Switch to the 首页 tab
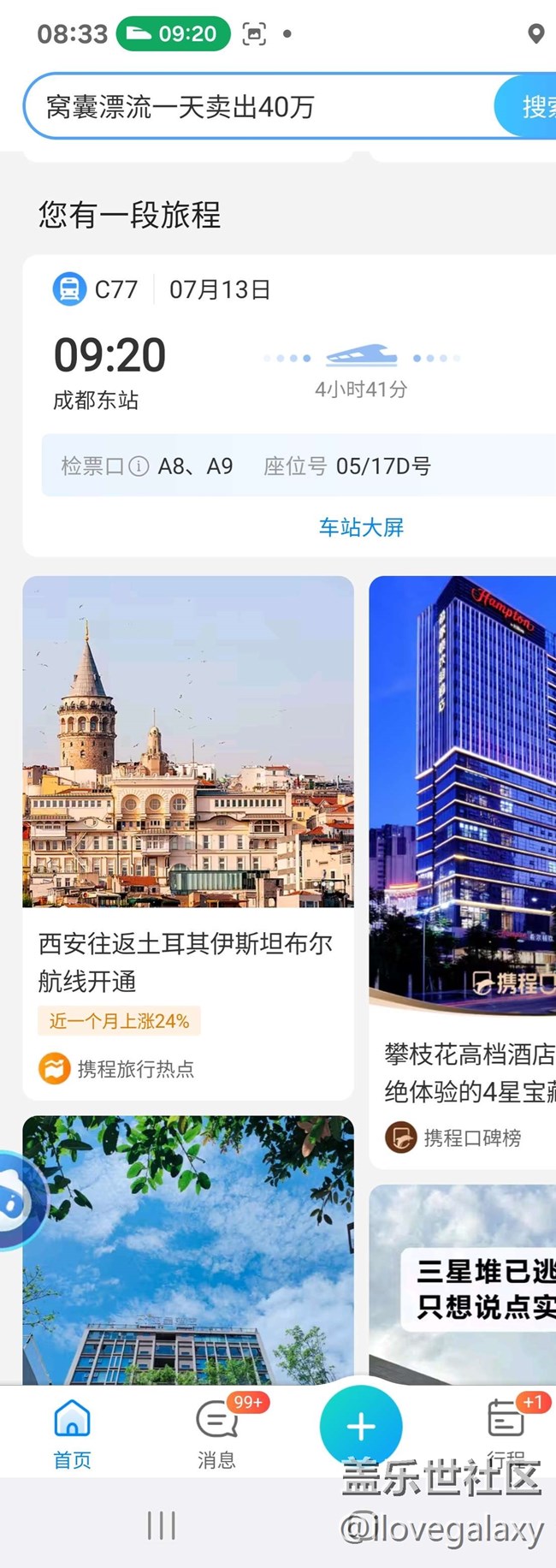 pos(72,1433)
